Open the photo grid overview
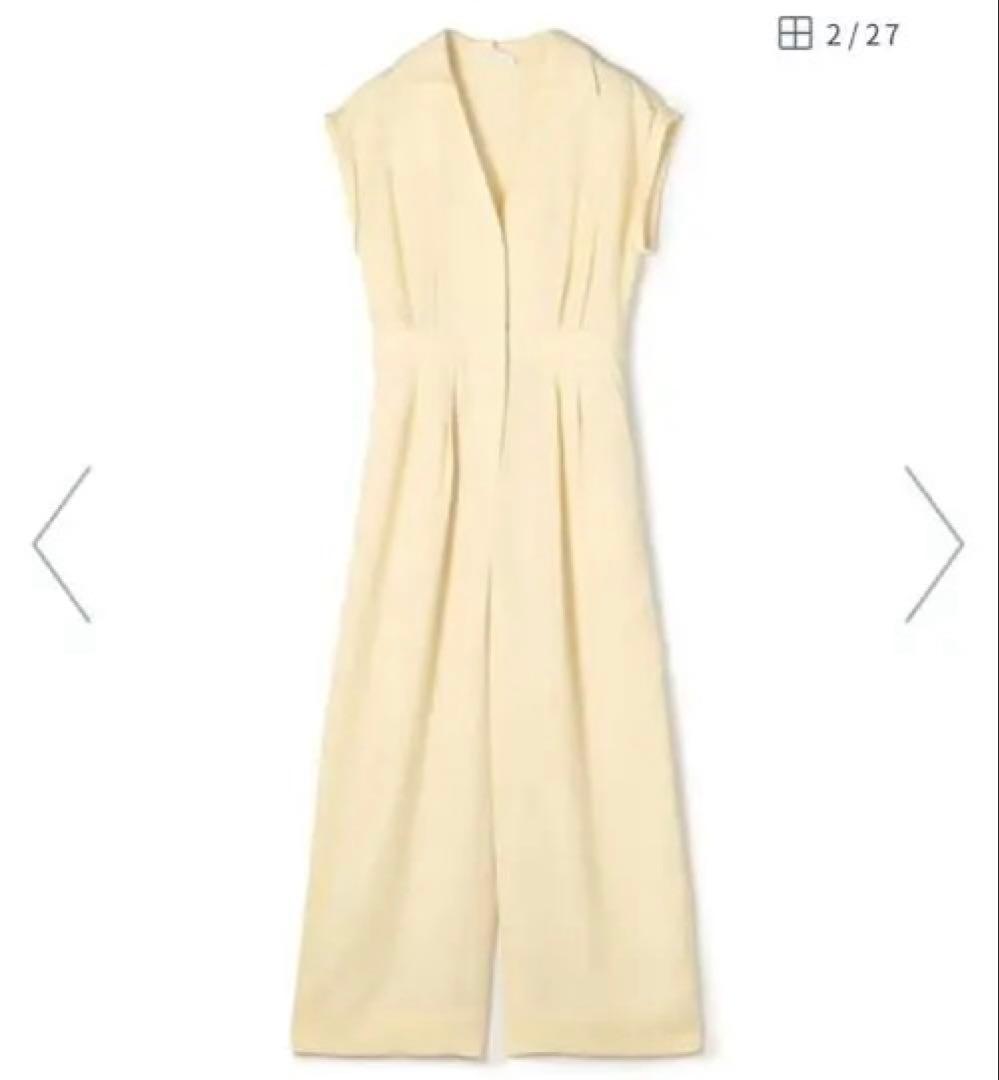The image size is (999, 1080). coord(795,35)
